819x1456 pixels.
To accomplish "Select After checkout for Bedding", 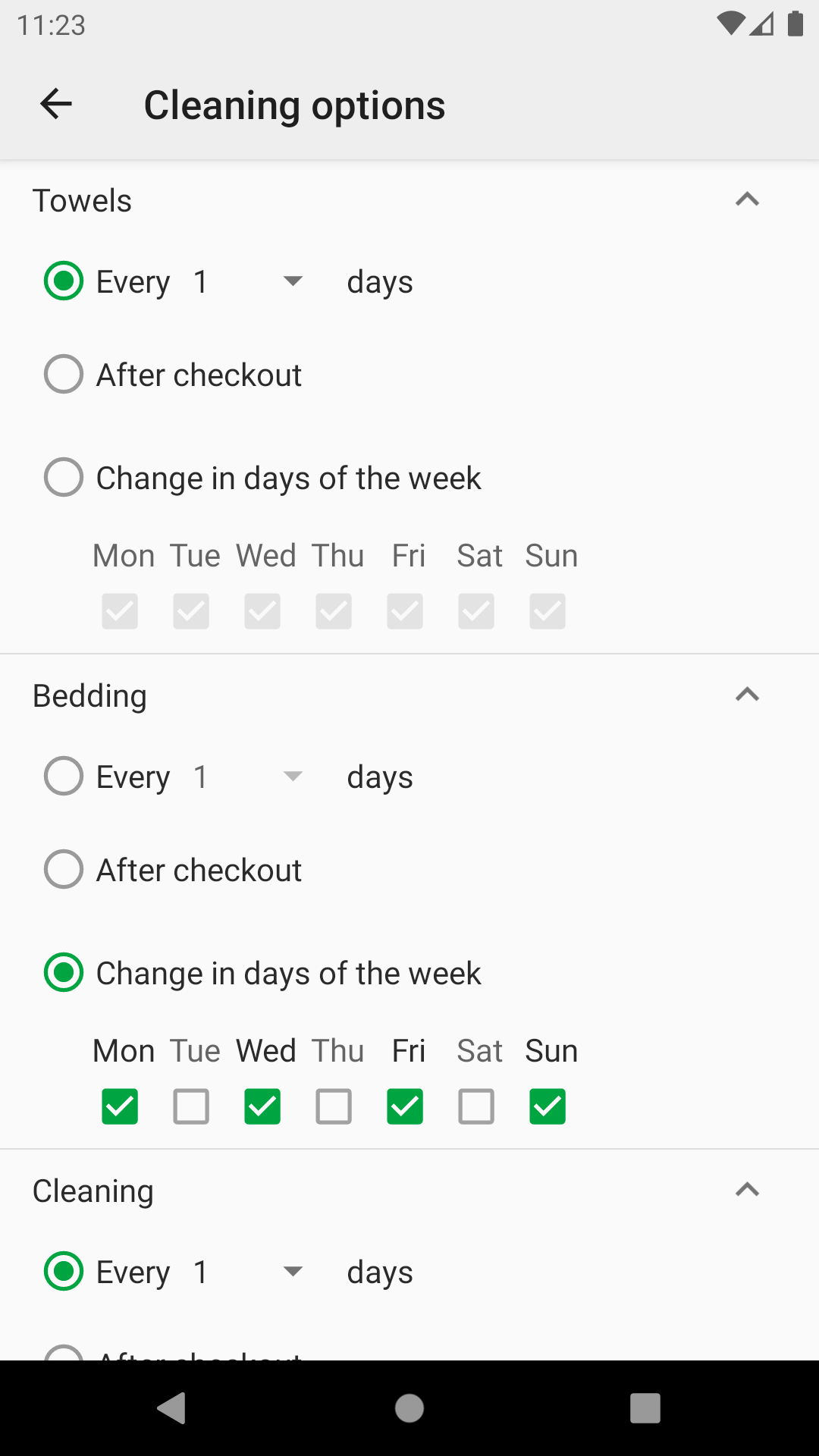I will coord(64,870).
